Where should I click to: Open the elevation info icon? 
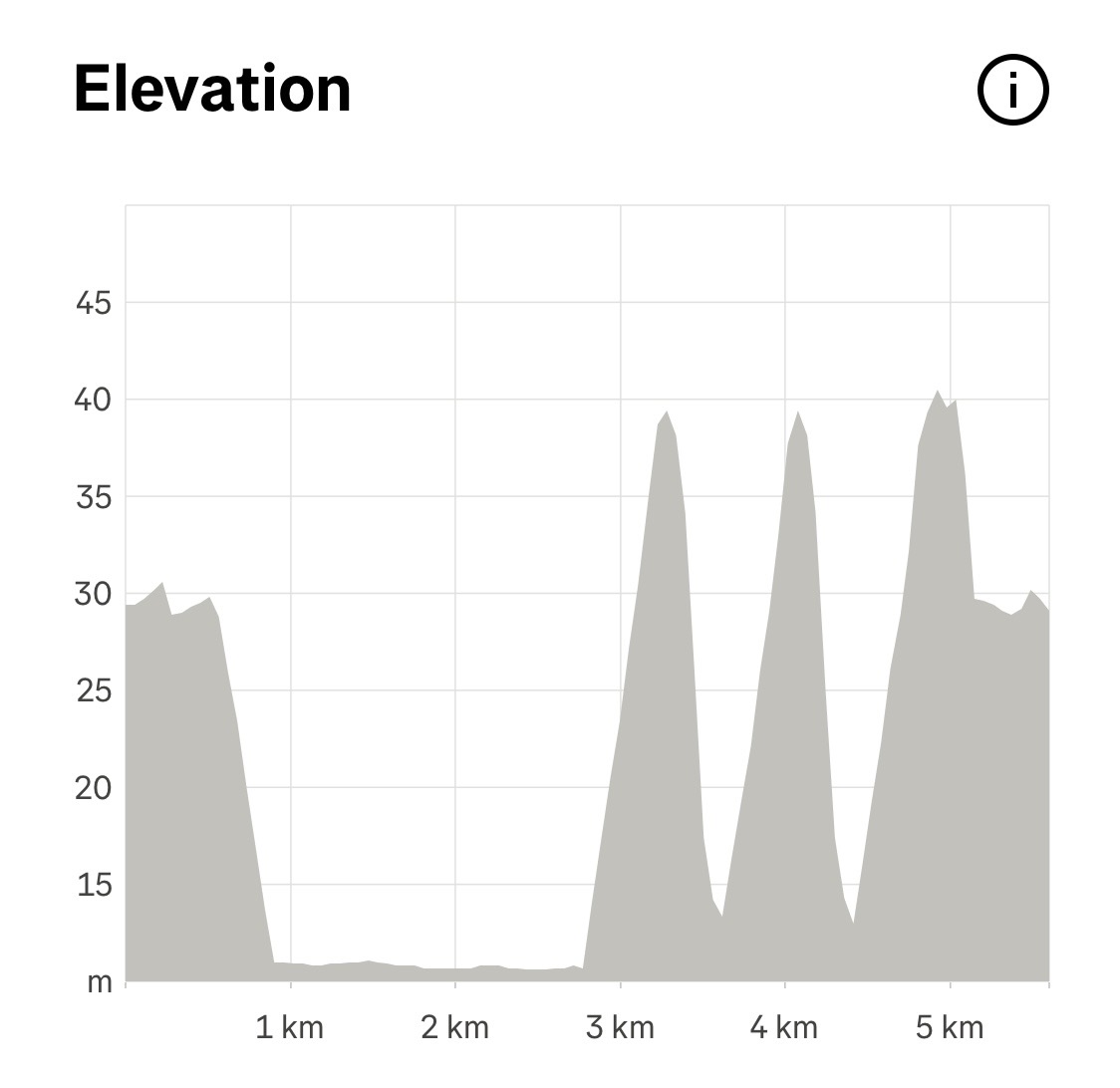1012,90
